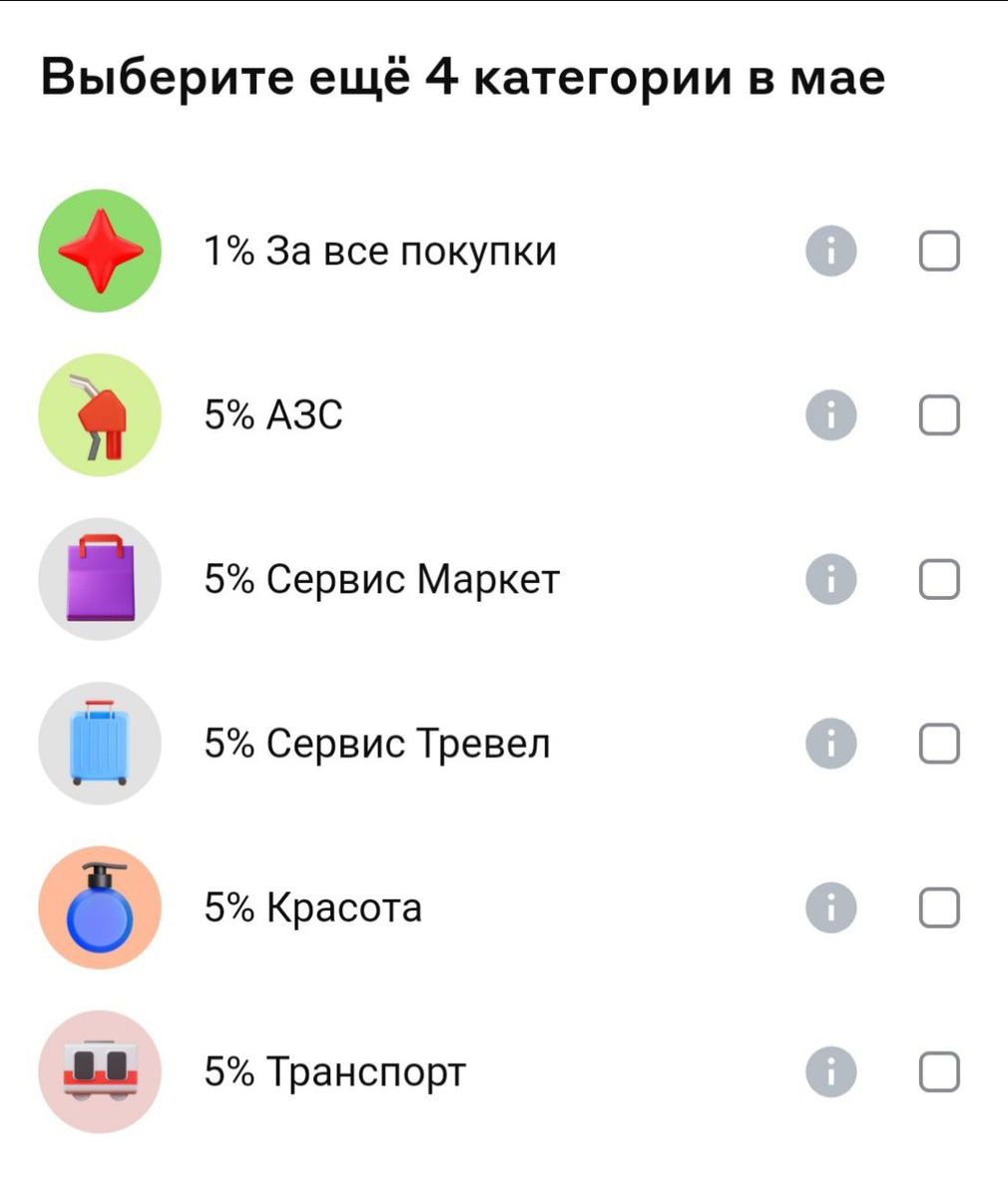View info about the 5% АЗС category

(831, 414)
